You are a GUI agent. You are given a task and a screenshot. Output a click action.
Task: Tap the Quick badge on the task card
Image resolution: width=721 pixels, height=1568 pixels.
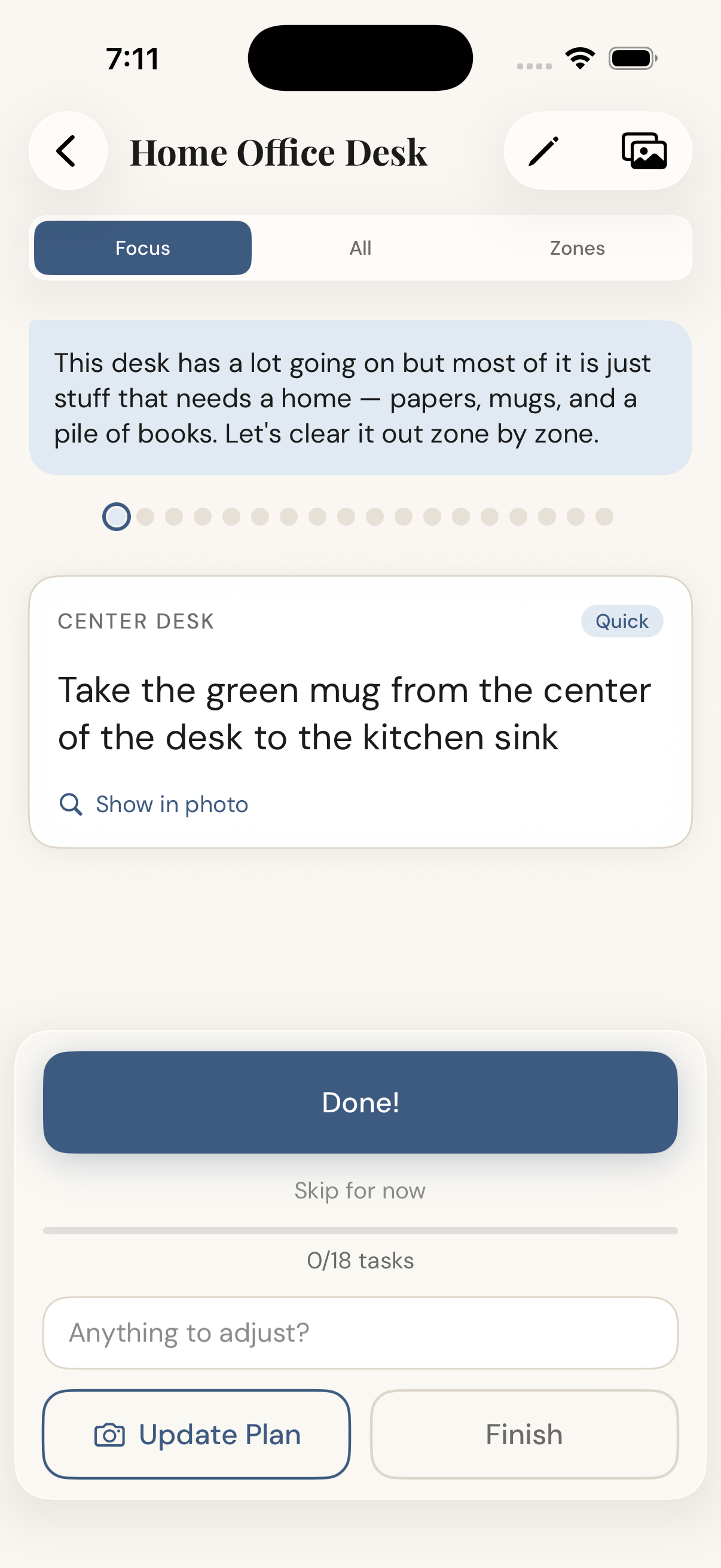tap(621, 621)
